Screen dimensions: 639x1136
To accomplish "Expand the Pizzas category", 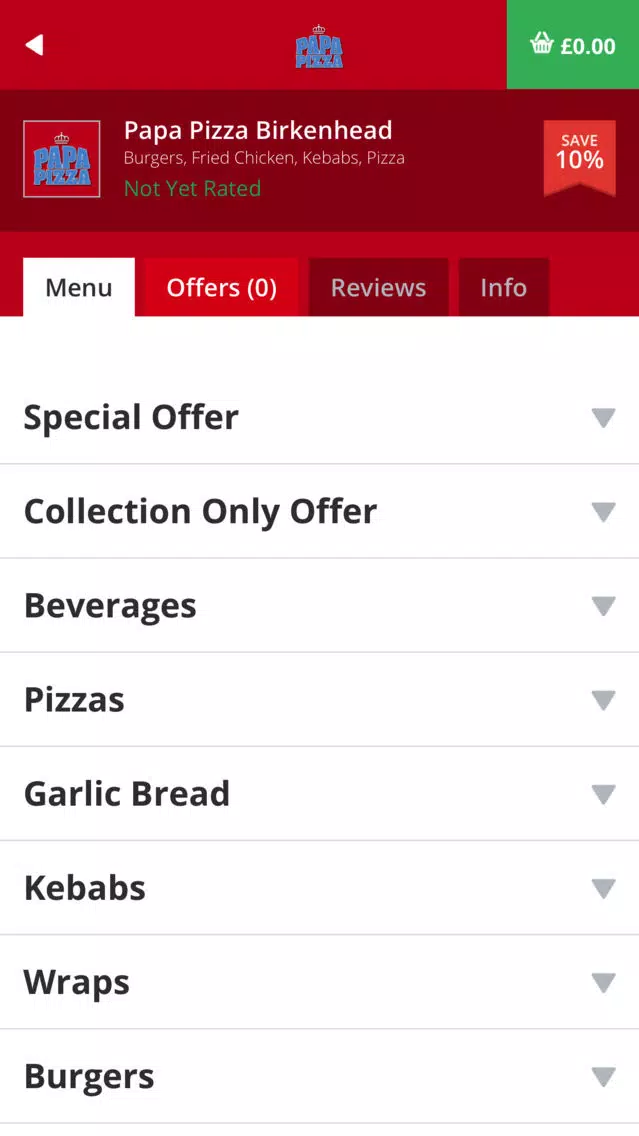I will [320, 700].
